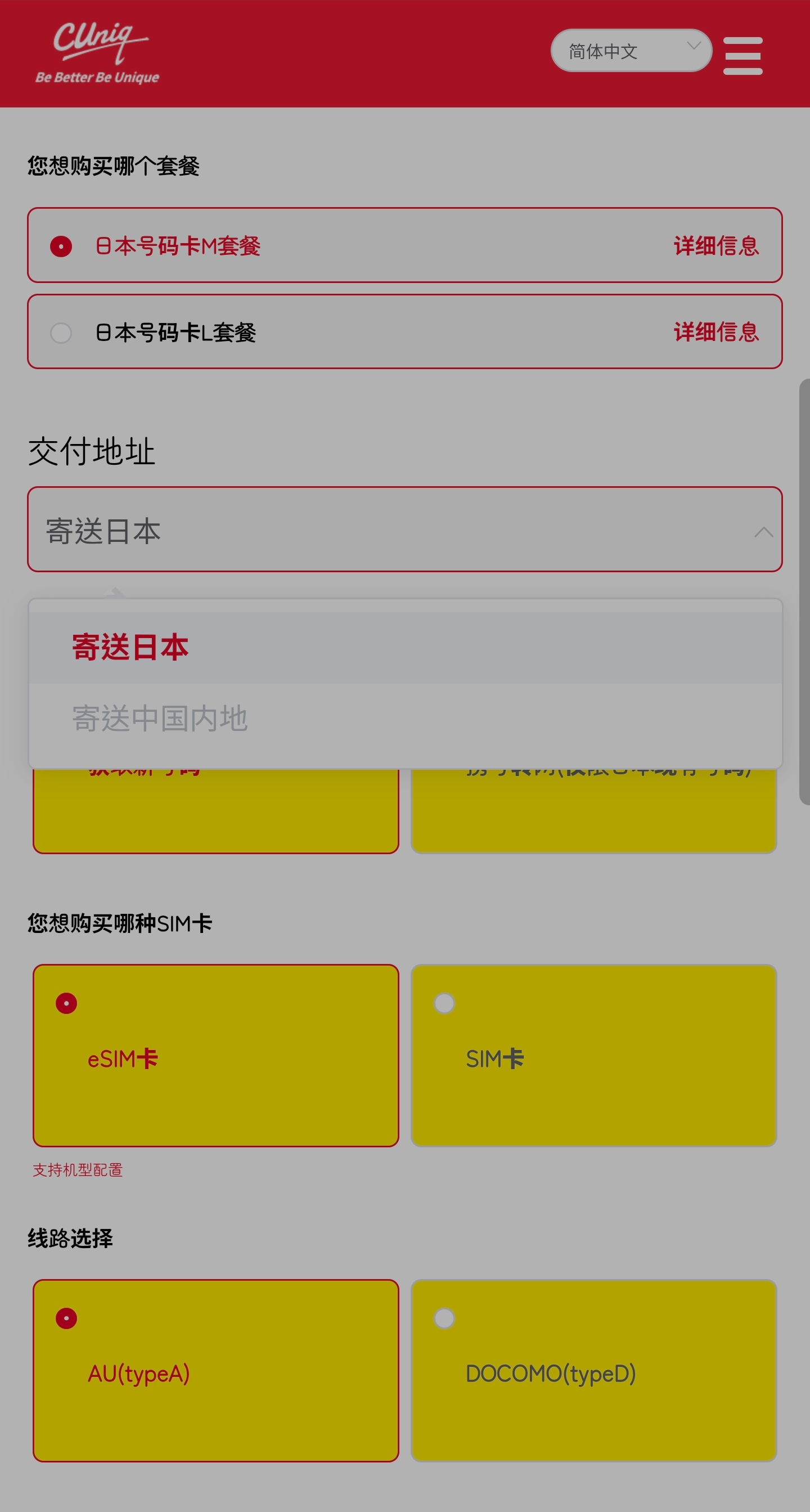The image size is (810, 1512).
Task: Choose 寄送日本 from the dropdown list
Action: 130,648
